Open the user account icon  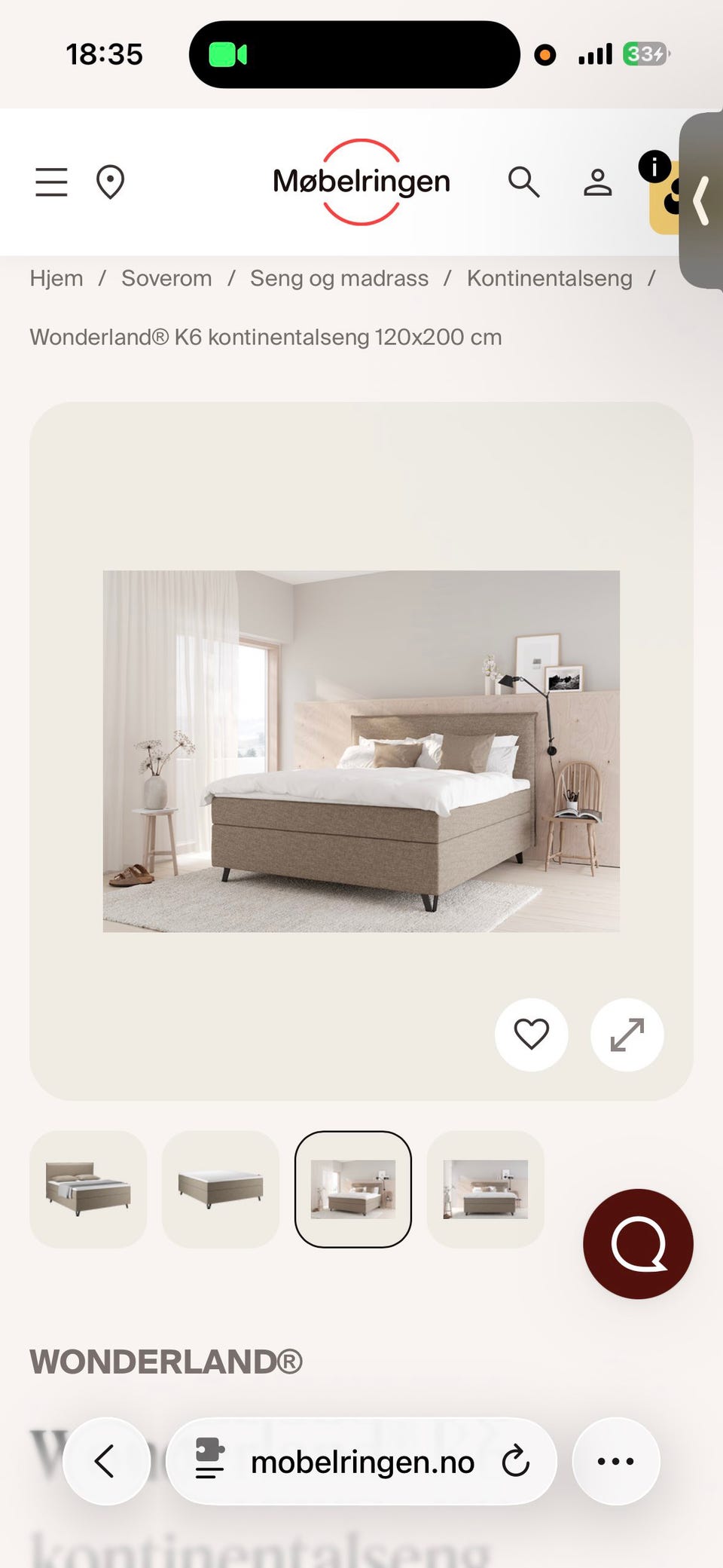(596, 182)
